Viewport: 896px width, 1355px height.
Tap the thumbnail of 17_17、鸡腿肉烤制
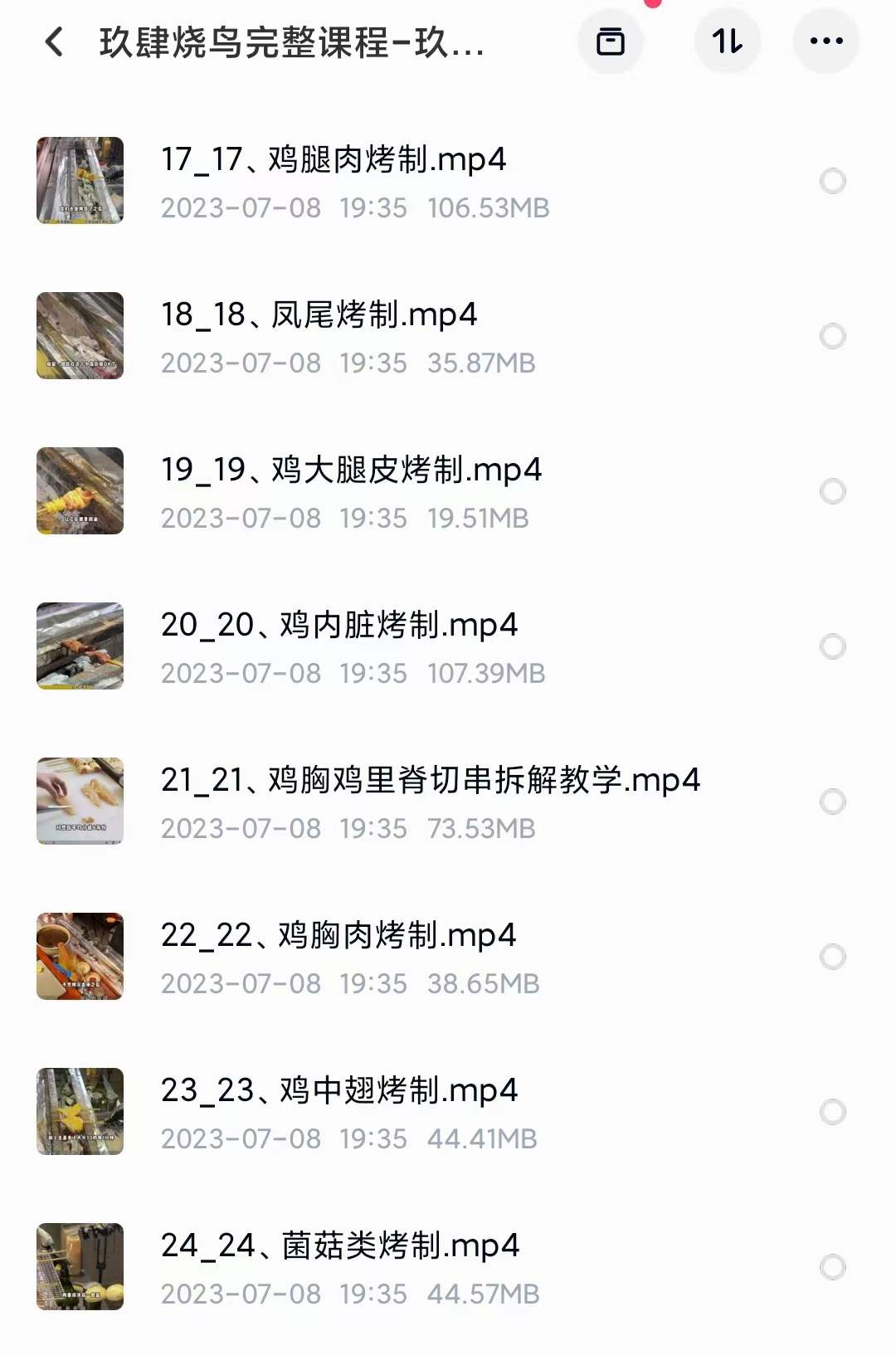click(x=80, y=180)
